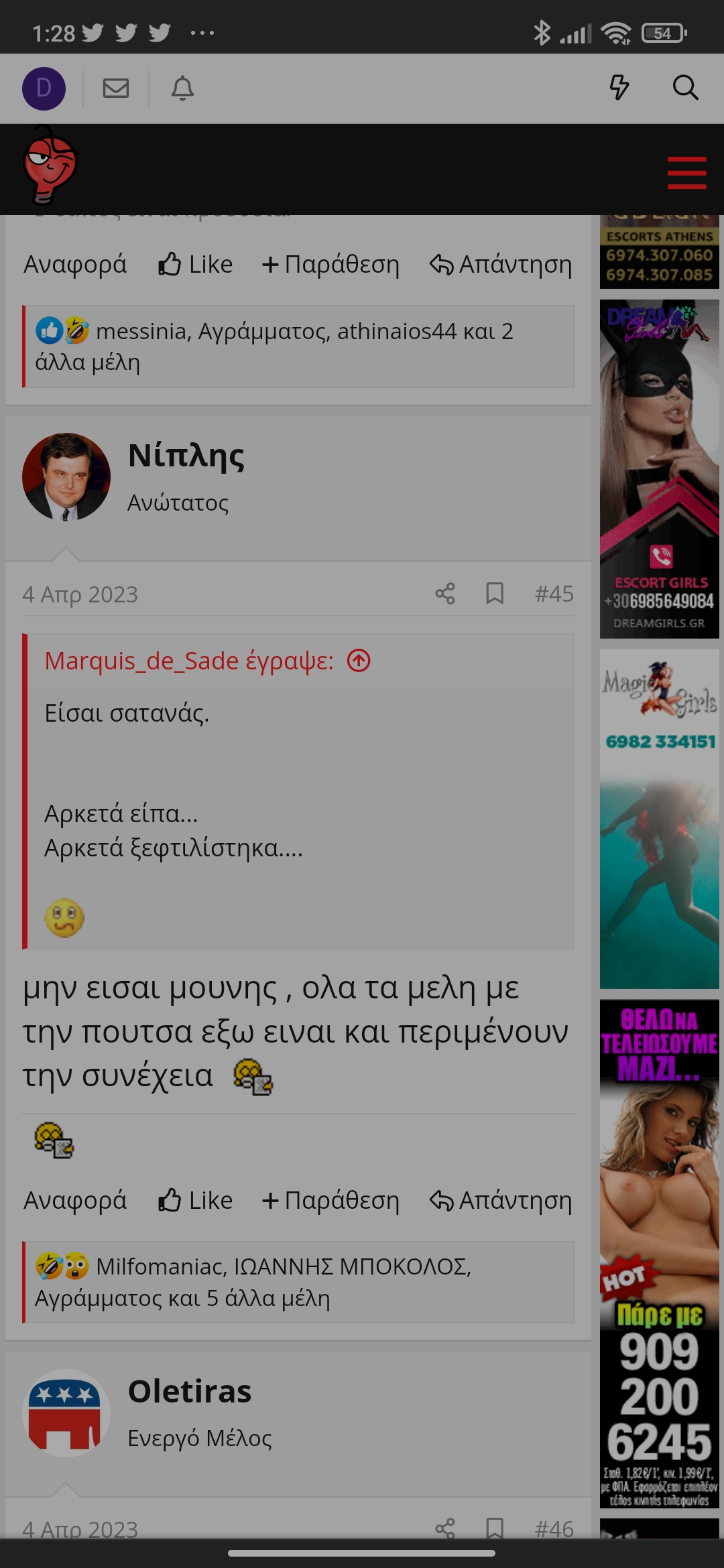
Task: Bookmark post #45
Action: click(x=495, y=594)
